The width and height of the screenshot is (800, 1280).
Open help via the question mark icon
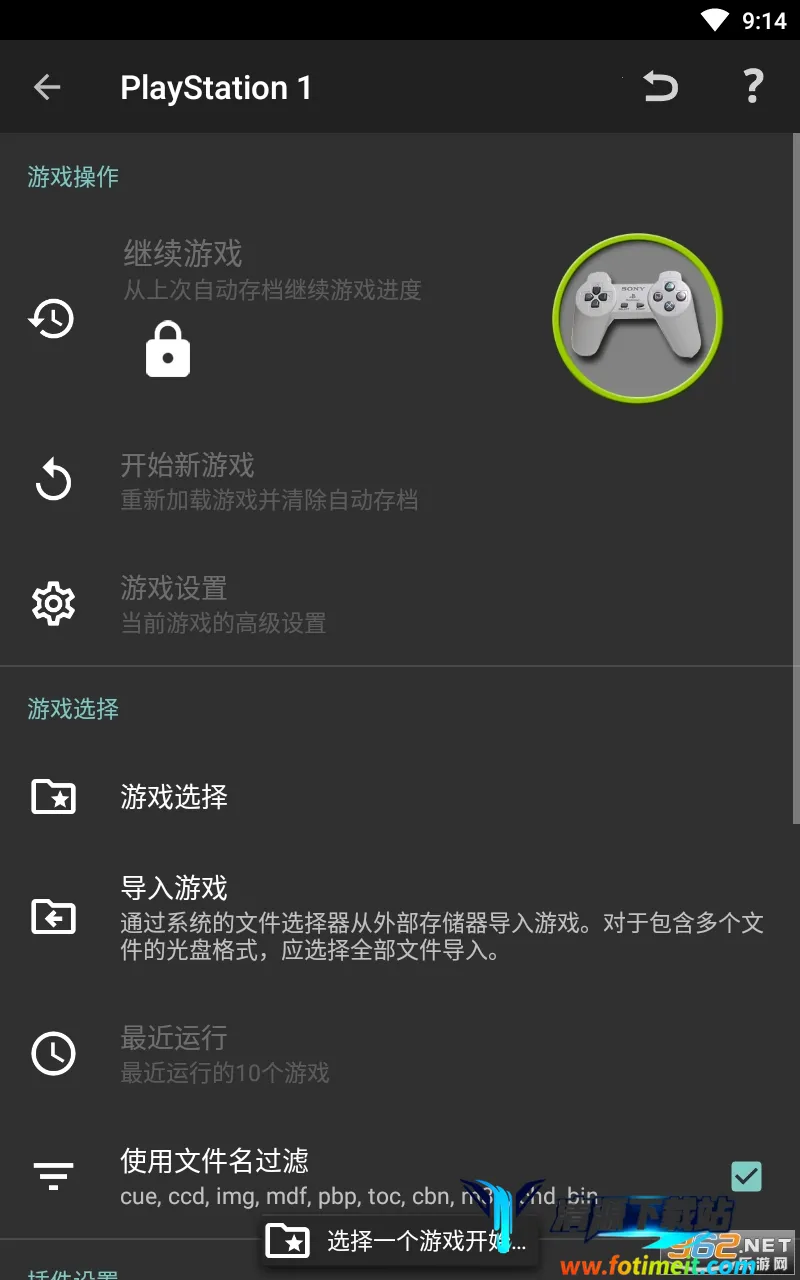753,88
